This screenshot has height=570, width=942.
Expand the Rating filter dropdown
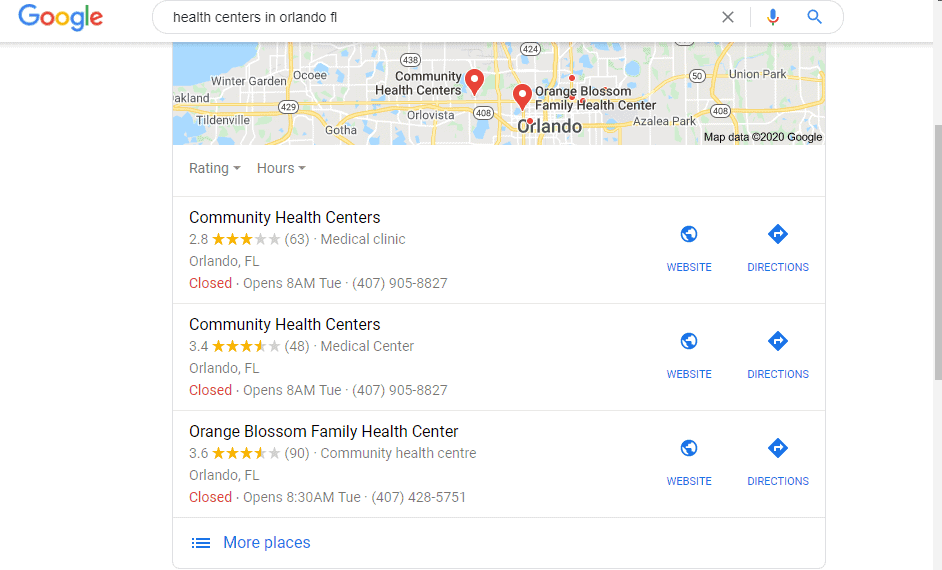click(215, 168)
